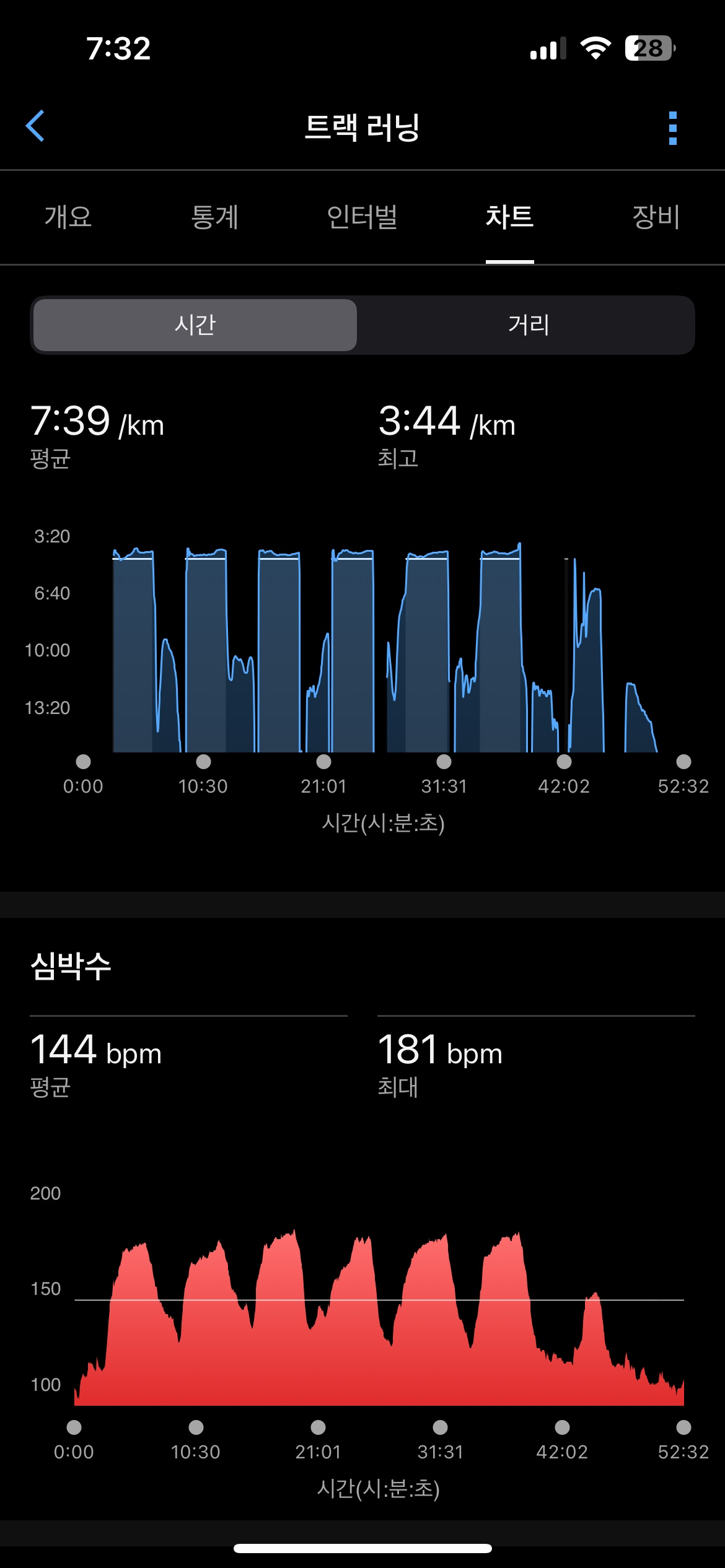Open the 통계 tab
The width and height of the screenshot is (725, 1568).
(x=216, y=218)
